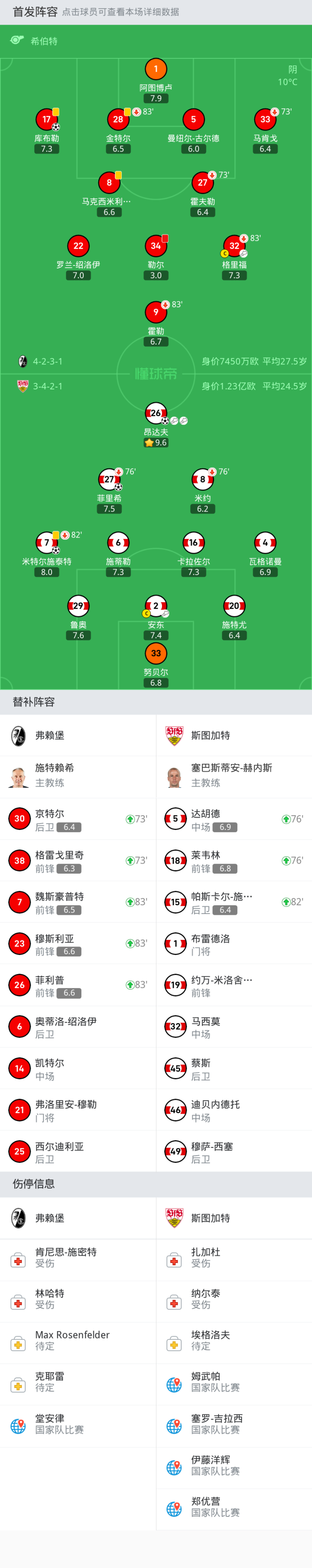View 库布勒 number 17 player details

(46, 119)
